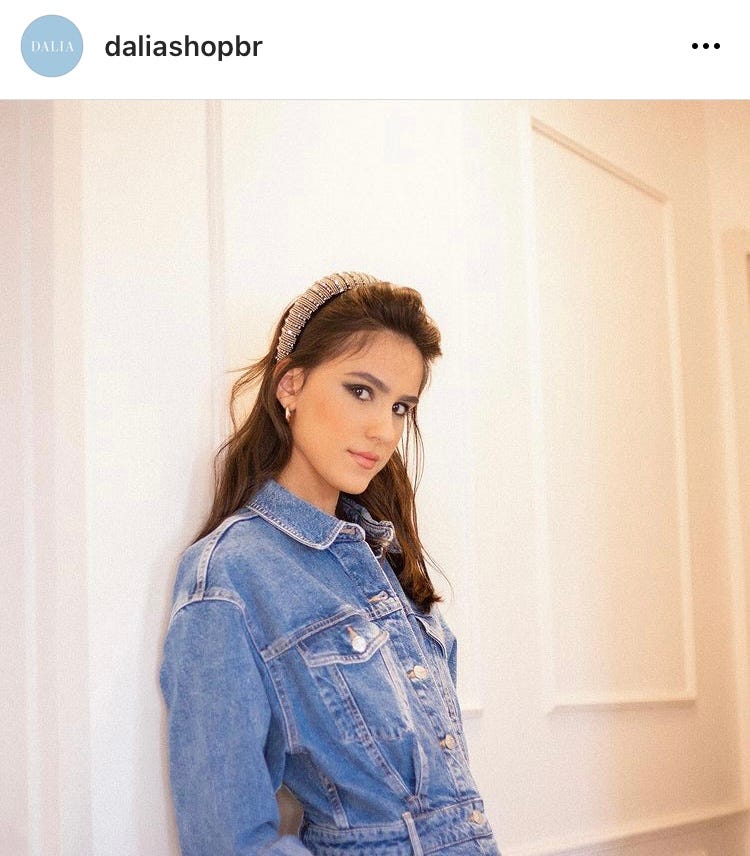Tap the post photo by daliashopbr

(375, 478)
